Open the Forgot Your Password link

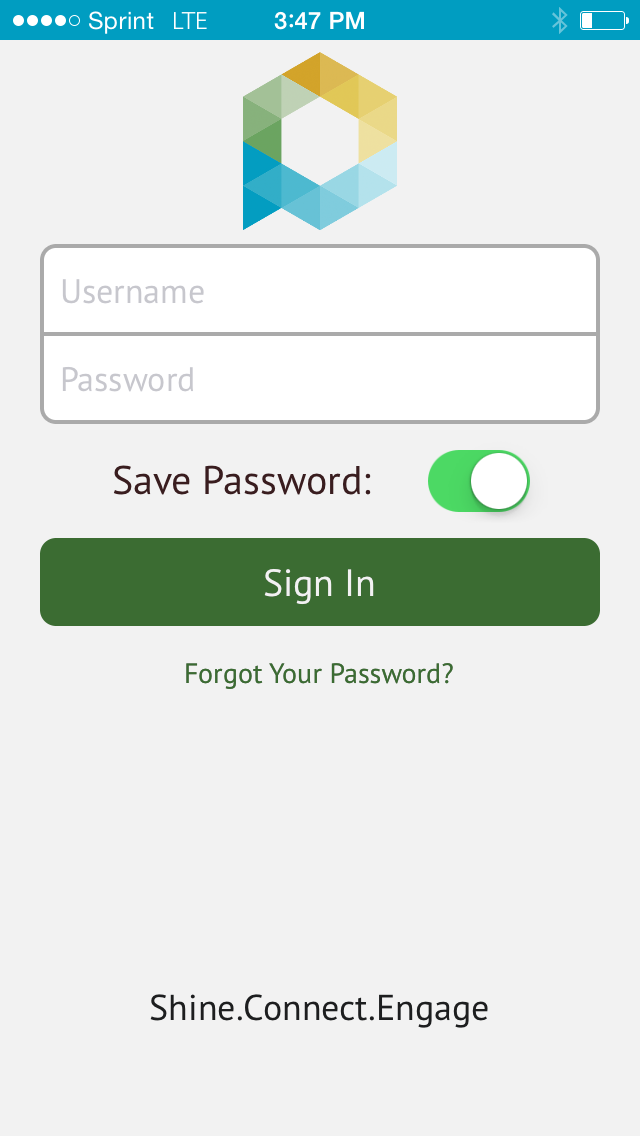tap(319, 674)
